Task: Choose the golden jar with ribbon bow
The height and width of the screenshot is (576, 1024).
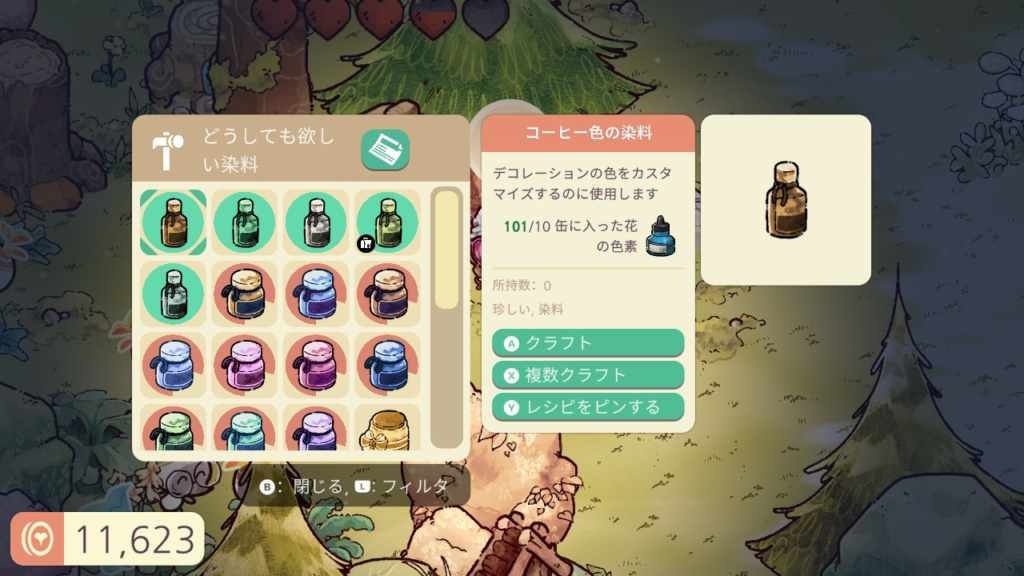Action: point(386,430)
